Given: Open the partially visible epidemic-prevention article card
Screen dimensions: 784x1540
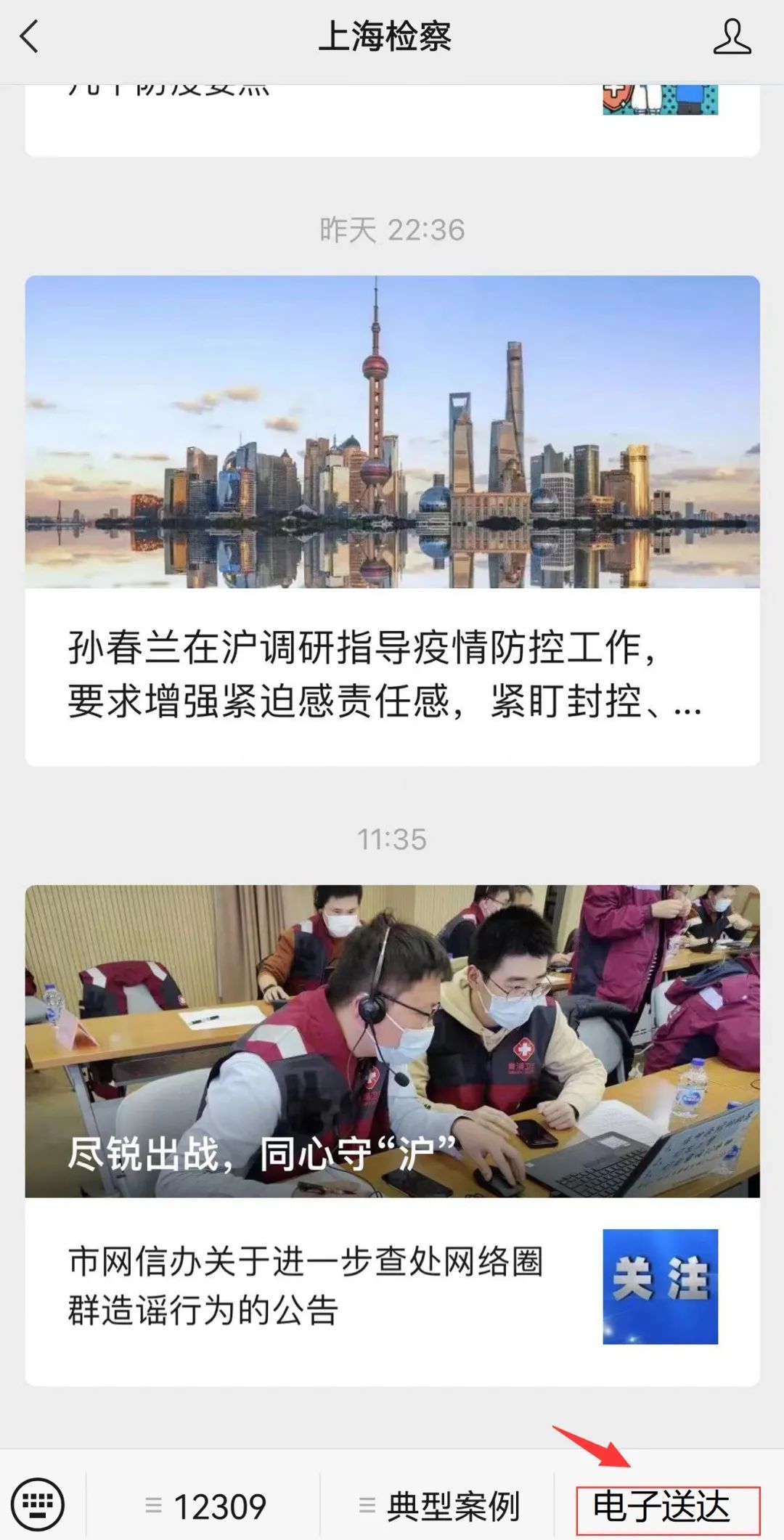Looking at the screenshot, I should pos(392,116).
